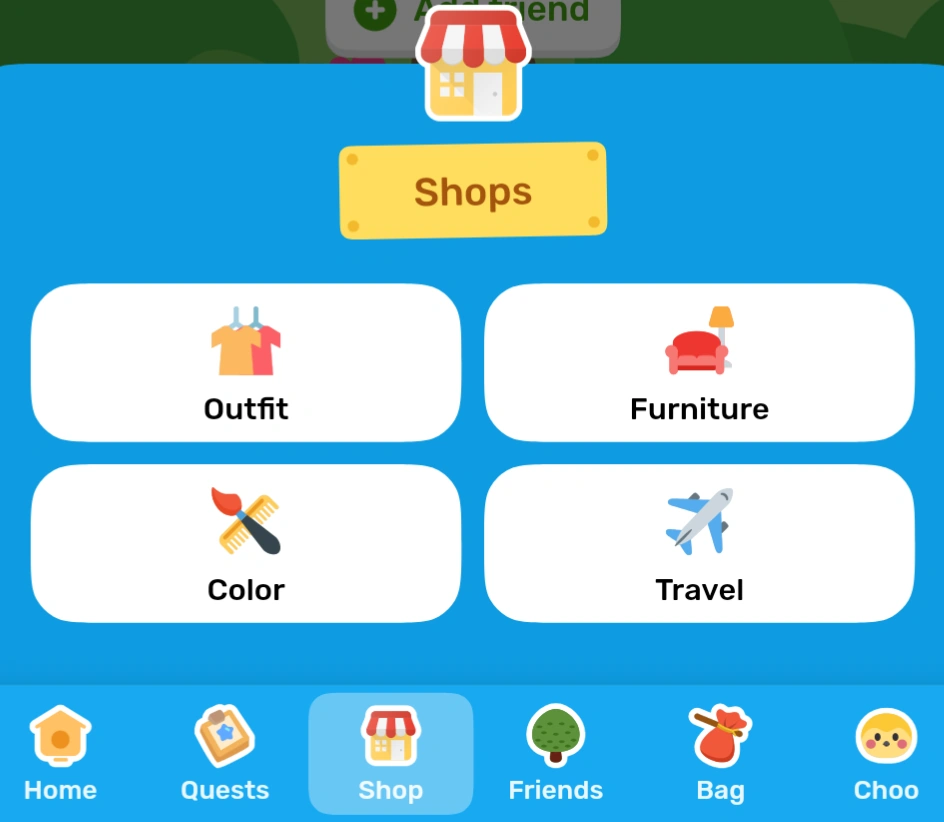Image resolution: width=944 pixels, height=822 pixels.
Task: Tap the Shop tab
Action: coord(390,754)
